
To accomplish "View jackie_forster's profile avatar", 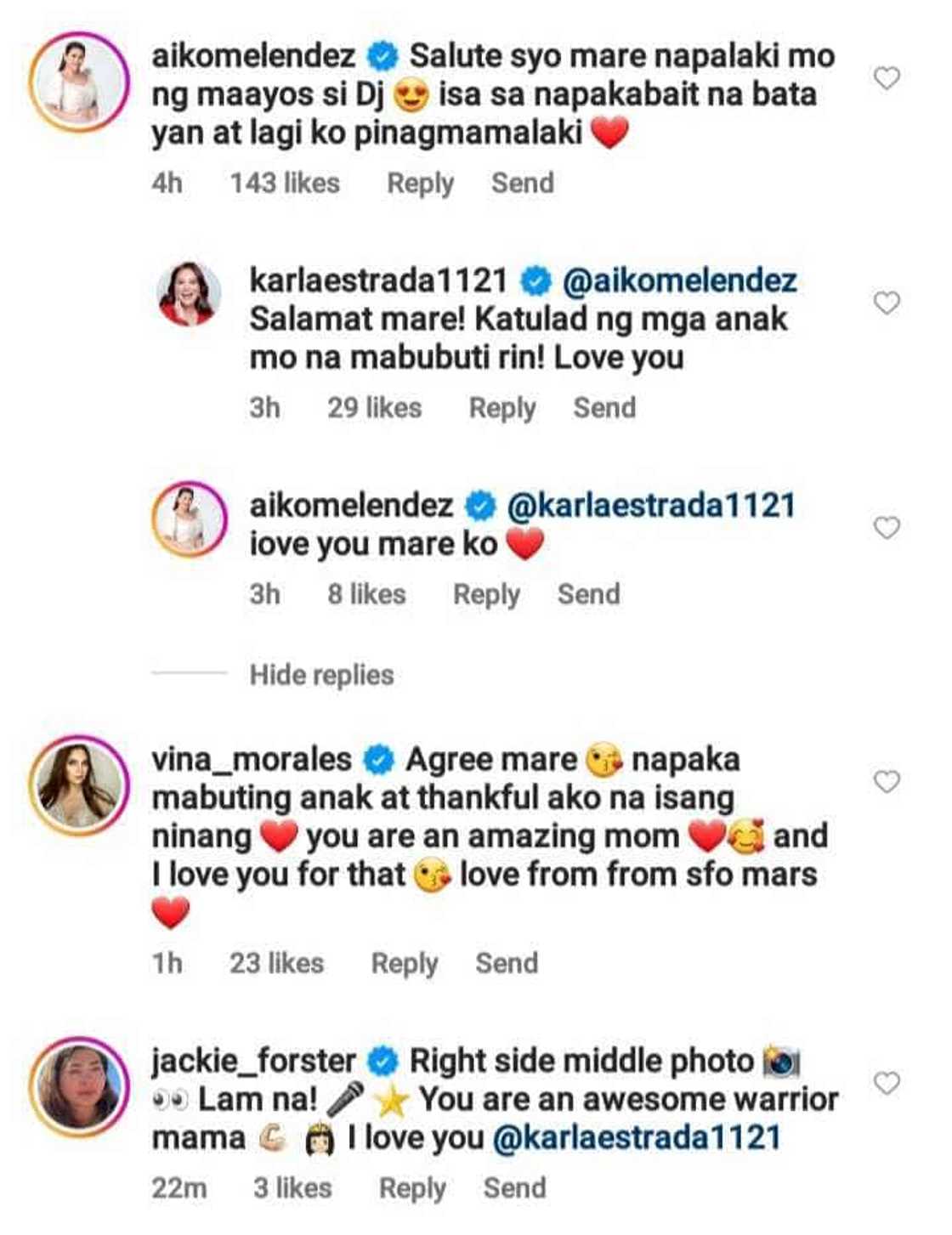I will (x=78, y=1087).
